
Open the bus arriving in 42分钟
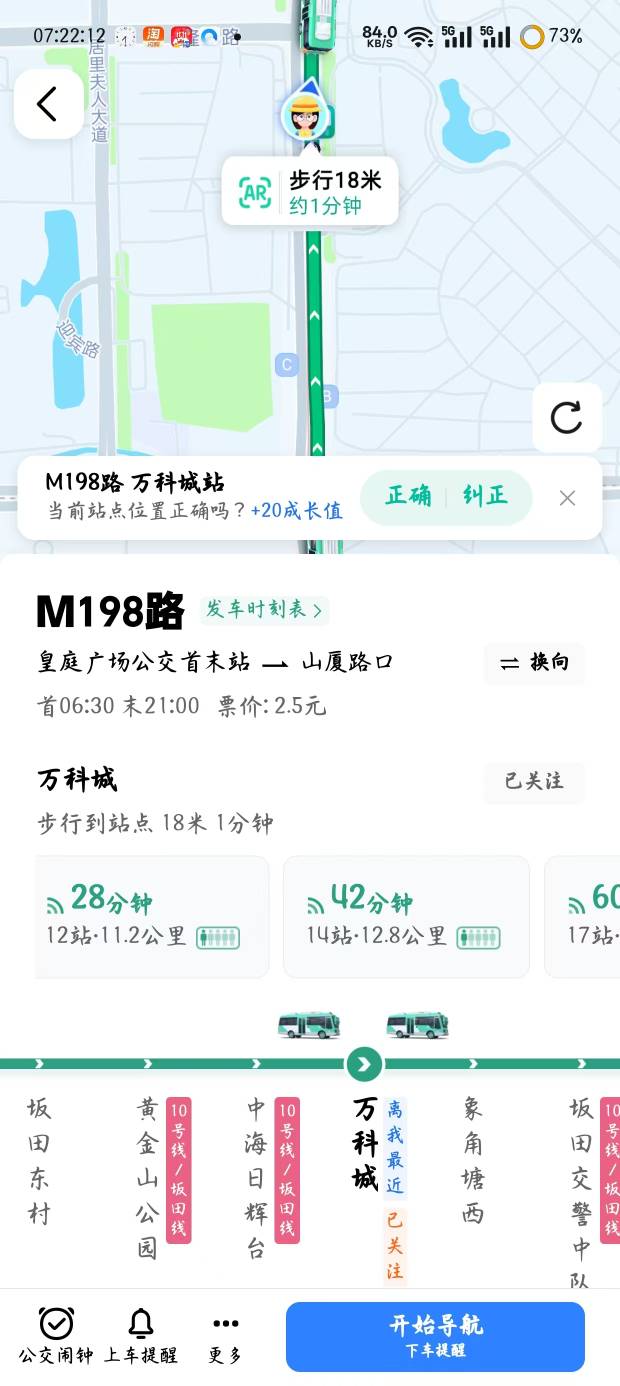pyautogui.click(x=406, y=916)
